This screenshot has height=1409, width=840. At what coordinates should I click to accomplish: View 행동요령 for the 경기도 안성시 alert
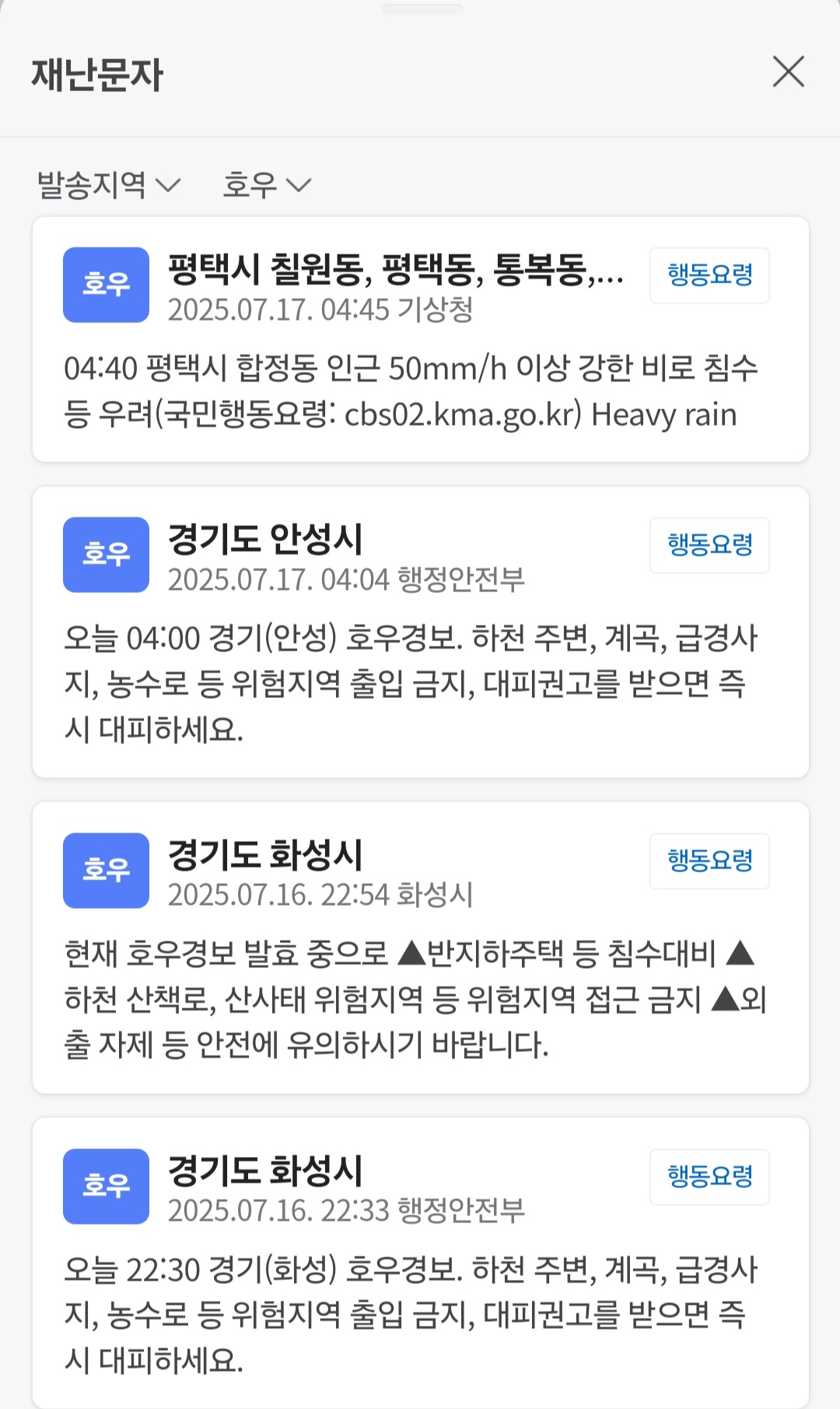pos(709,545)
